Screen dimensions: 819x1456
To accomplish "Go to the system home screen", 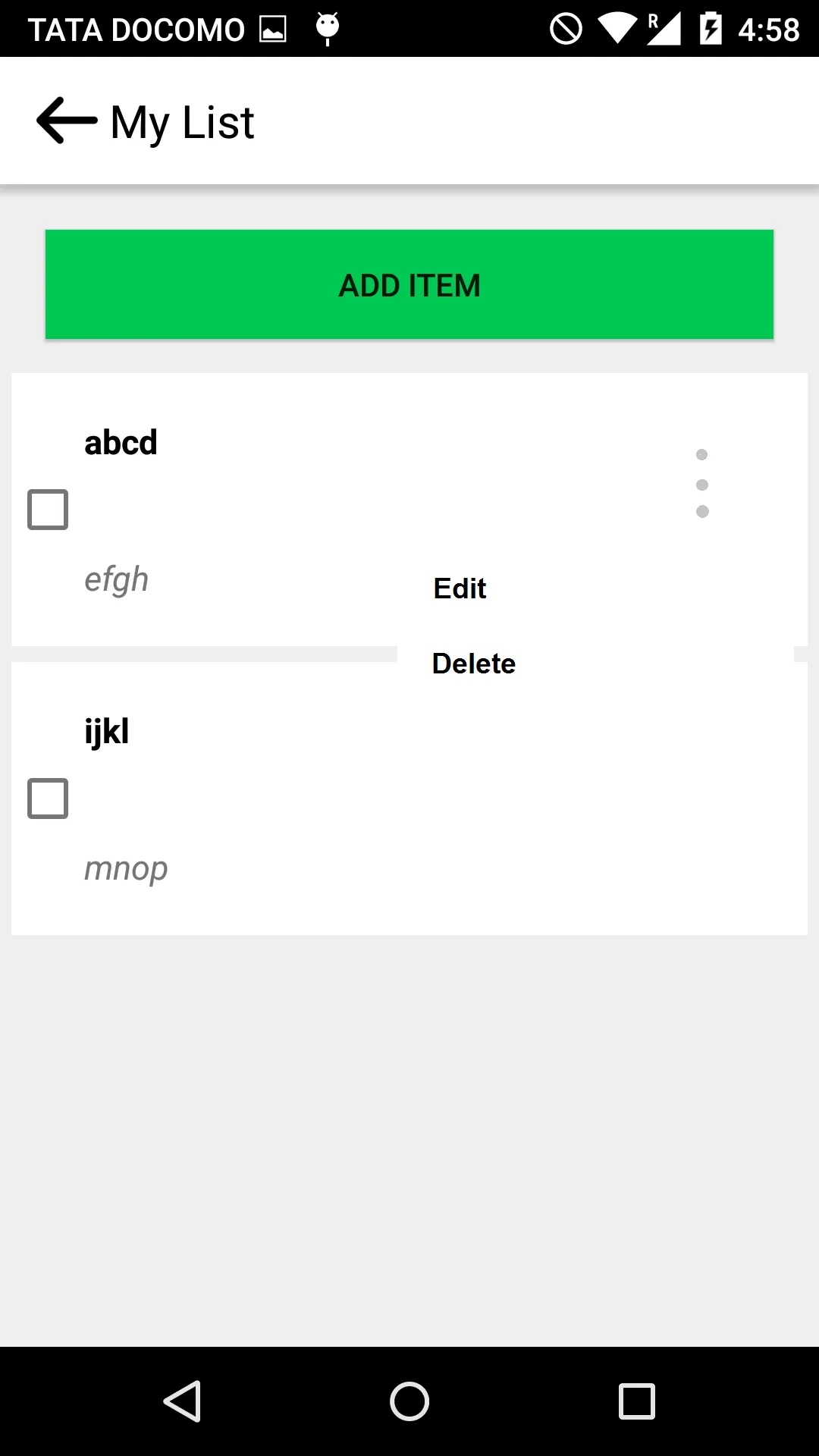I will coord(409,1401).
